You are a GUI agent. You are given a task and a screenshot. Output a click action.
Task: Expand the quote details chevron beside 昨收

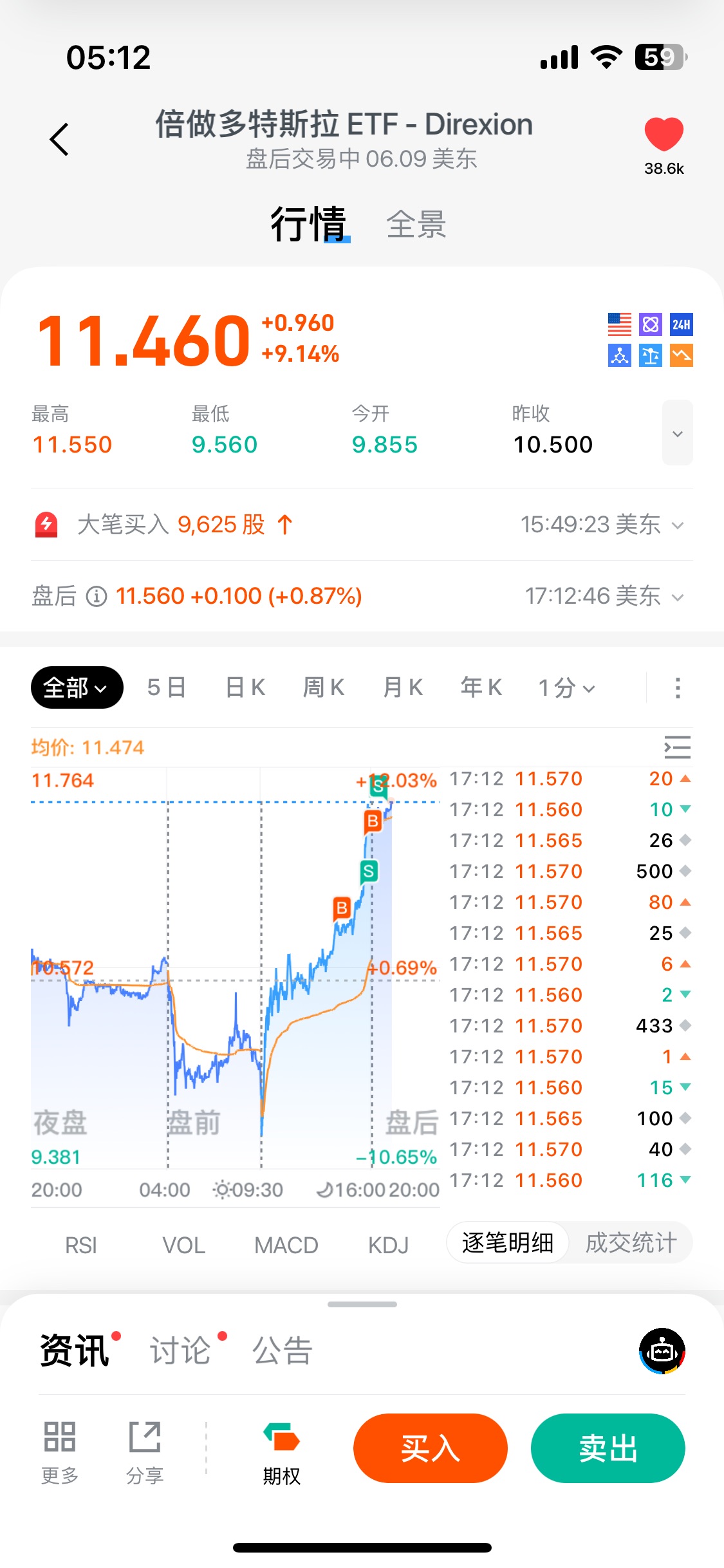tap(677, 433)
